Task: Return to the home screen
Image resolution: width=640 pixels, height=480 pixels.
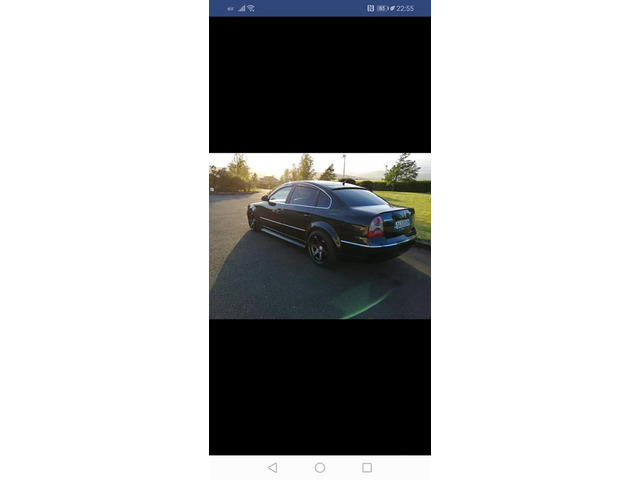Action: (320, 467)
